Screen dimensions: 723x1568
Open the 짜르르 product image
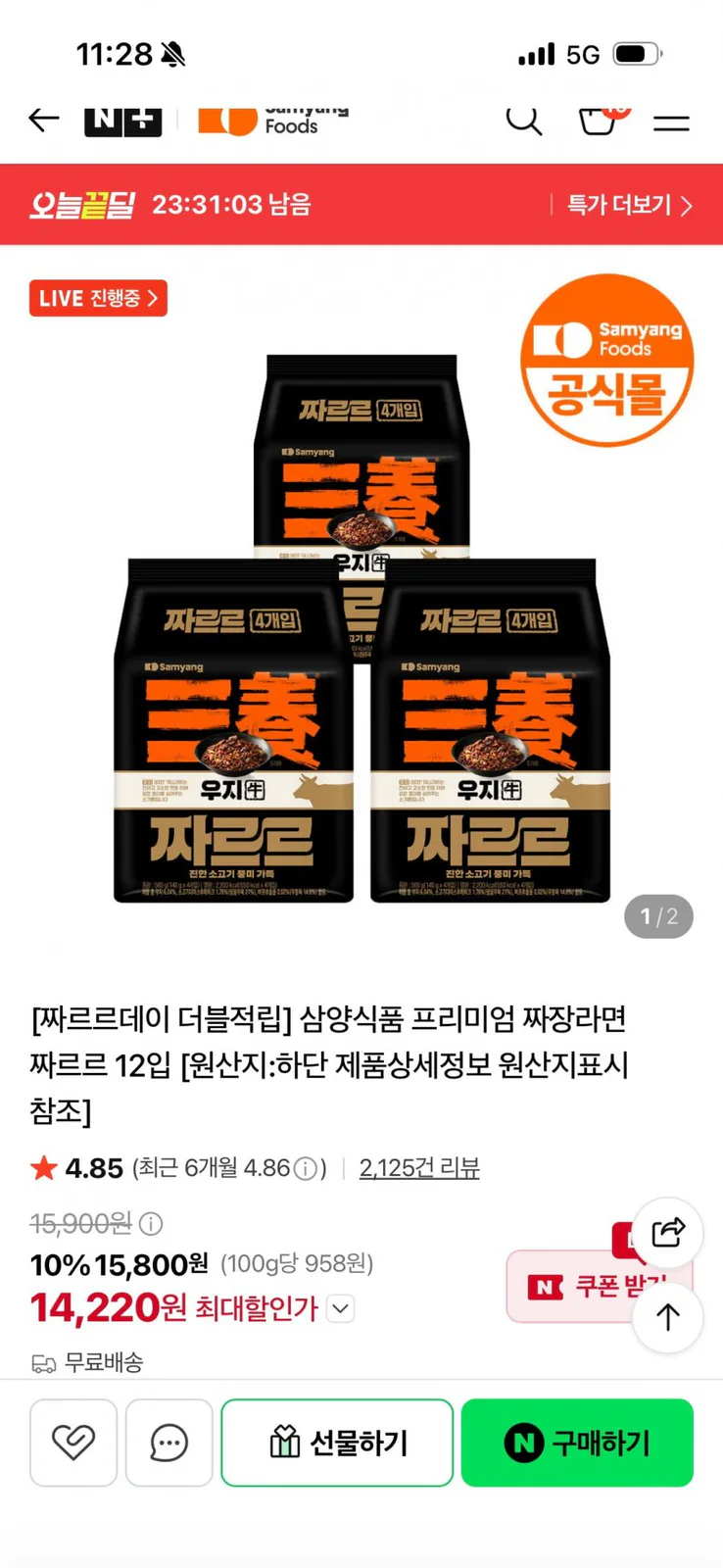click(x=361, y=627)
